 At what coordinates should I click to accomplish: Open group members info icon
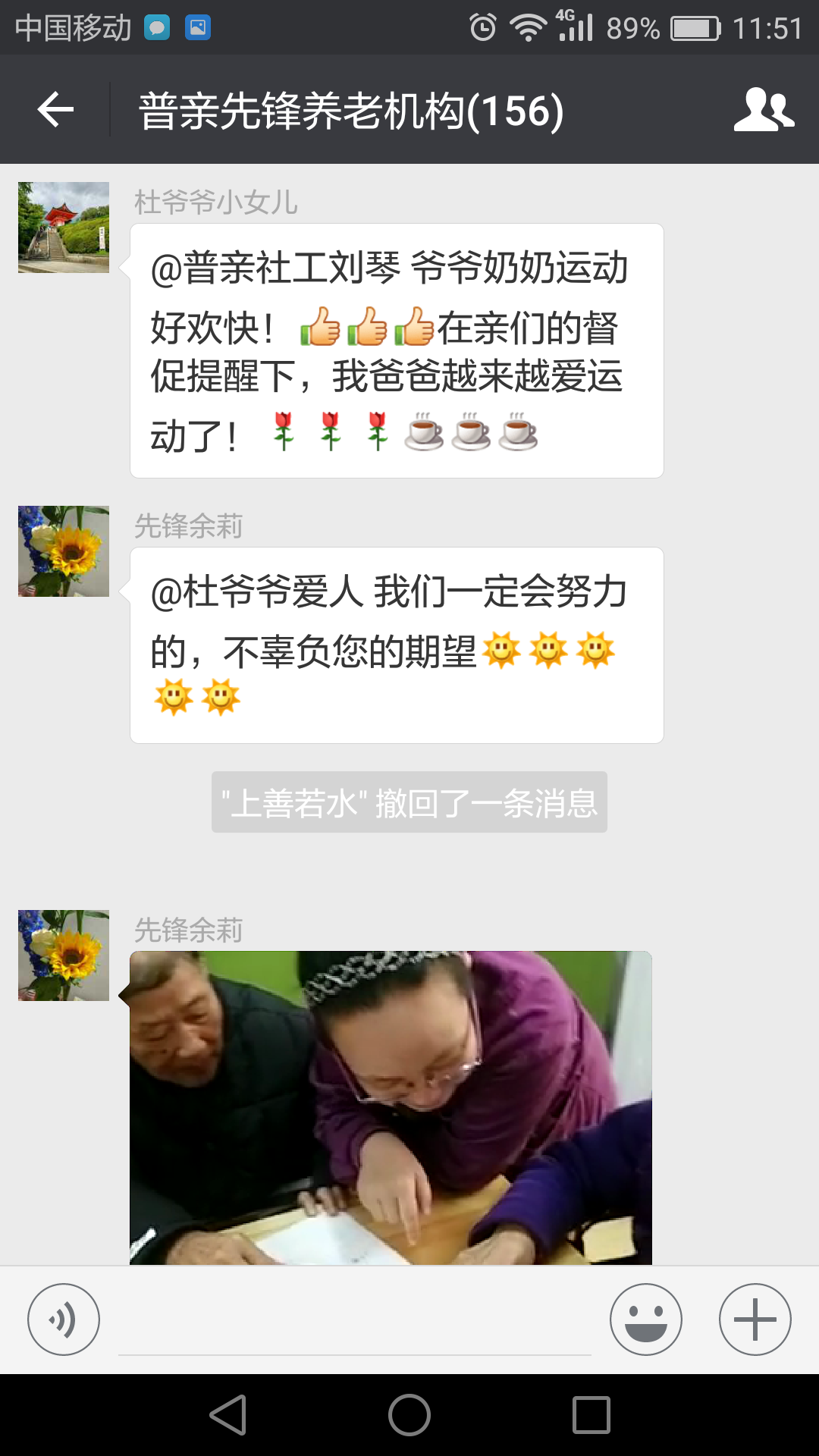[764, 110]
